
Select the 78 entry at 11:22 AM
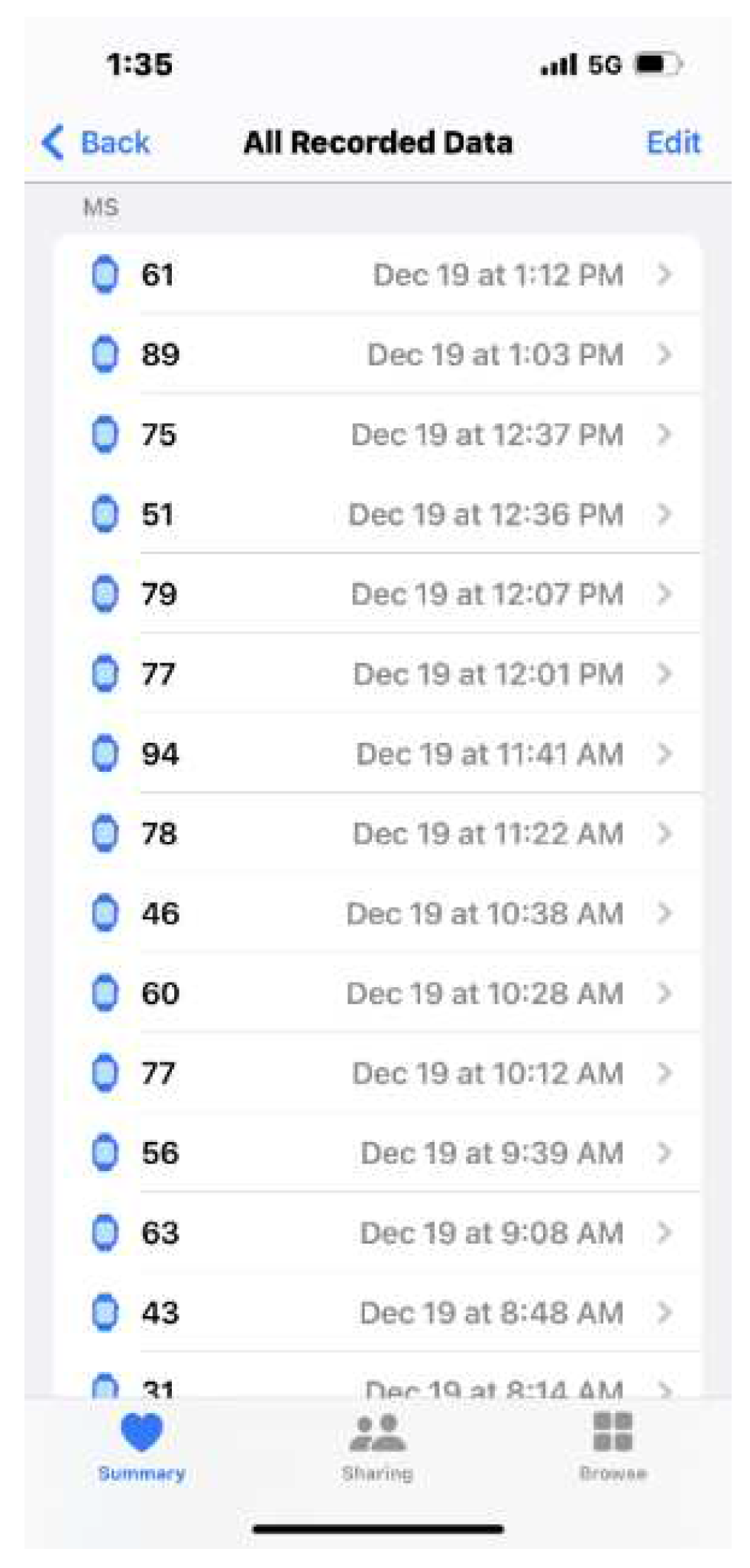[x=378, y=834]
